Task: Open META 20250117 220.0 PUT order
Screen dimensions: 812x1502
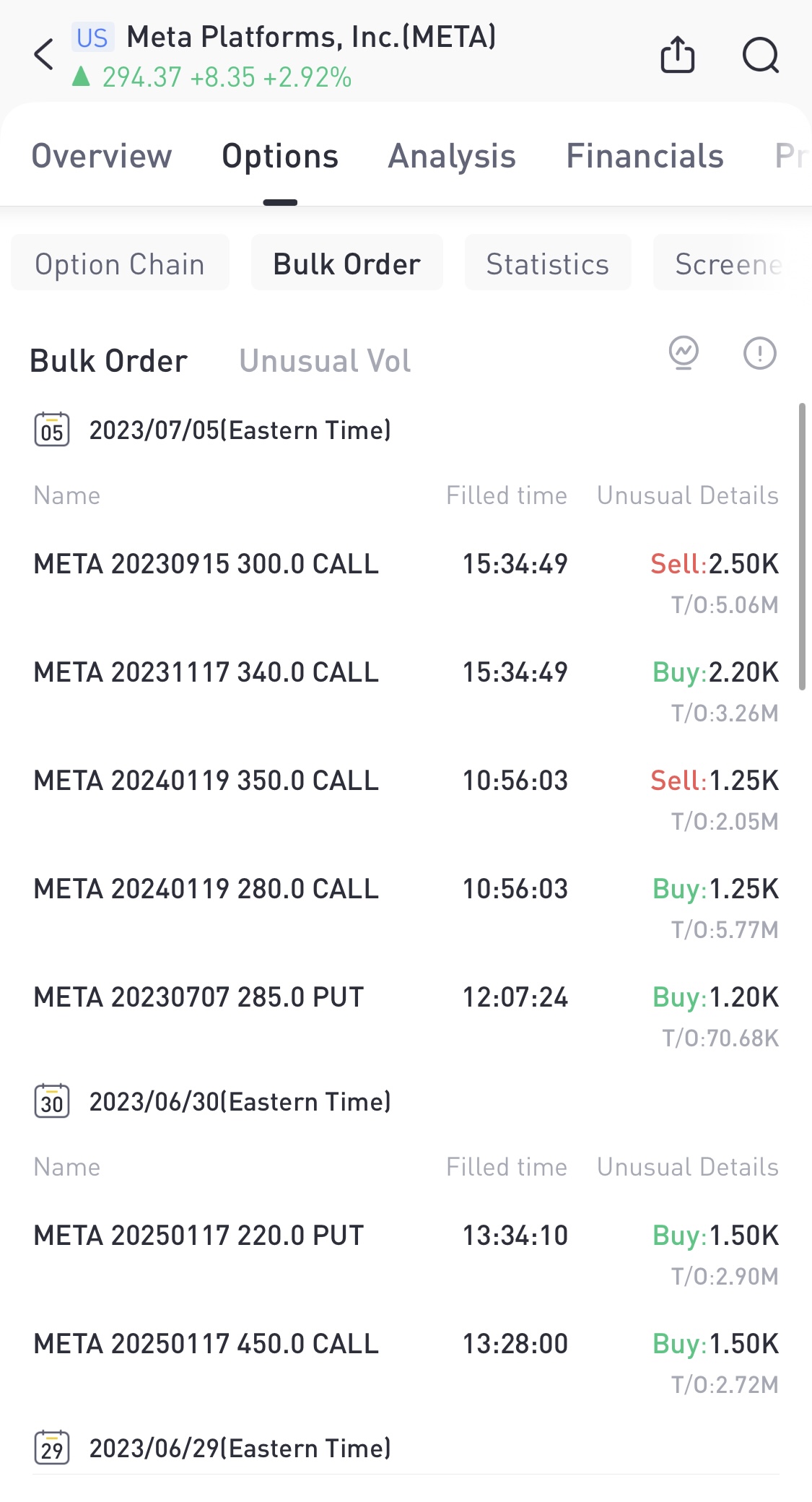Action: (198, 1236)
